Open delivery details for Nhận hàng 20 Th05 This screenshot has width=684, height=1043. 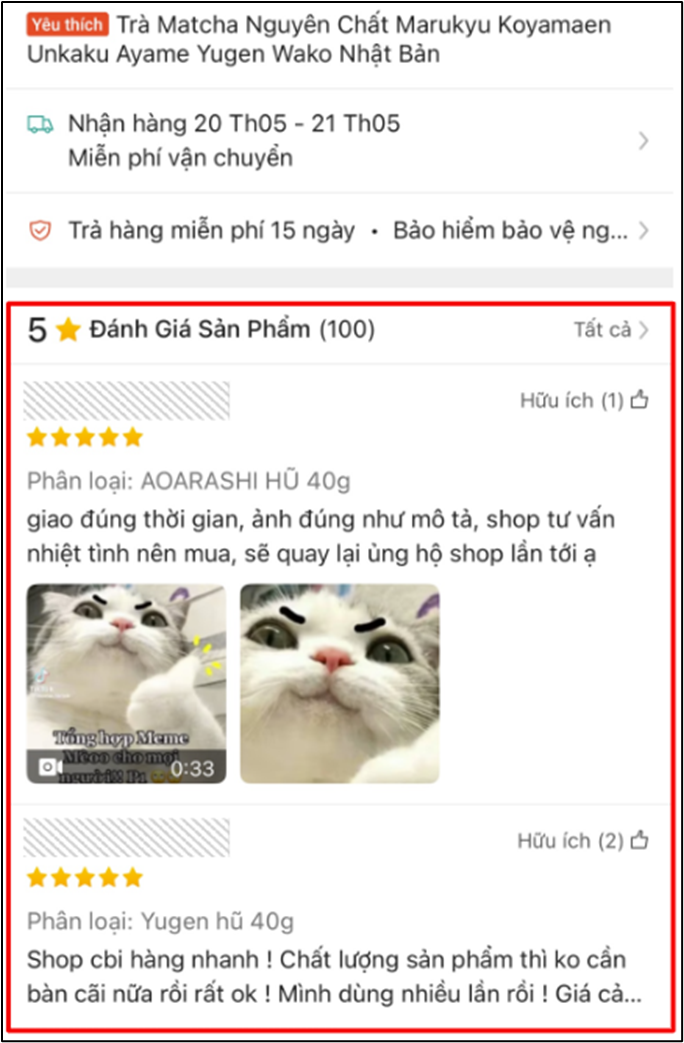coord(340,140)
